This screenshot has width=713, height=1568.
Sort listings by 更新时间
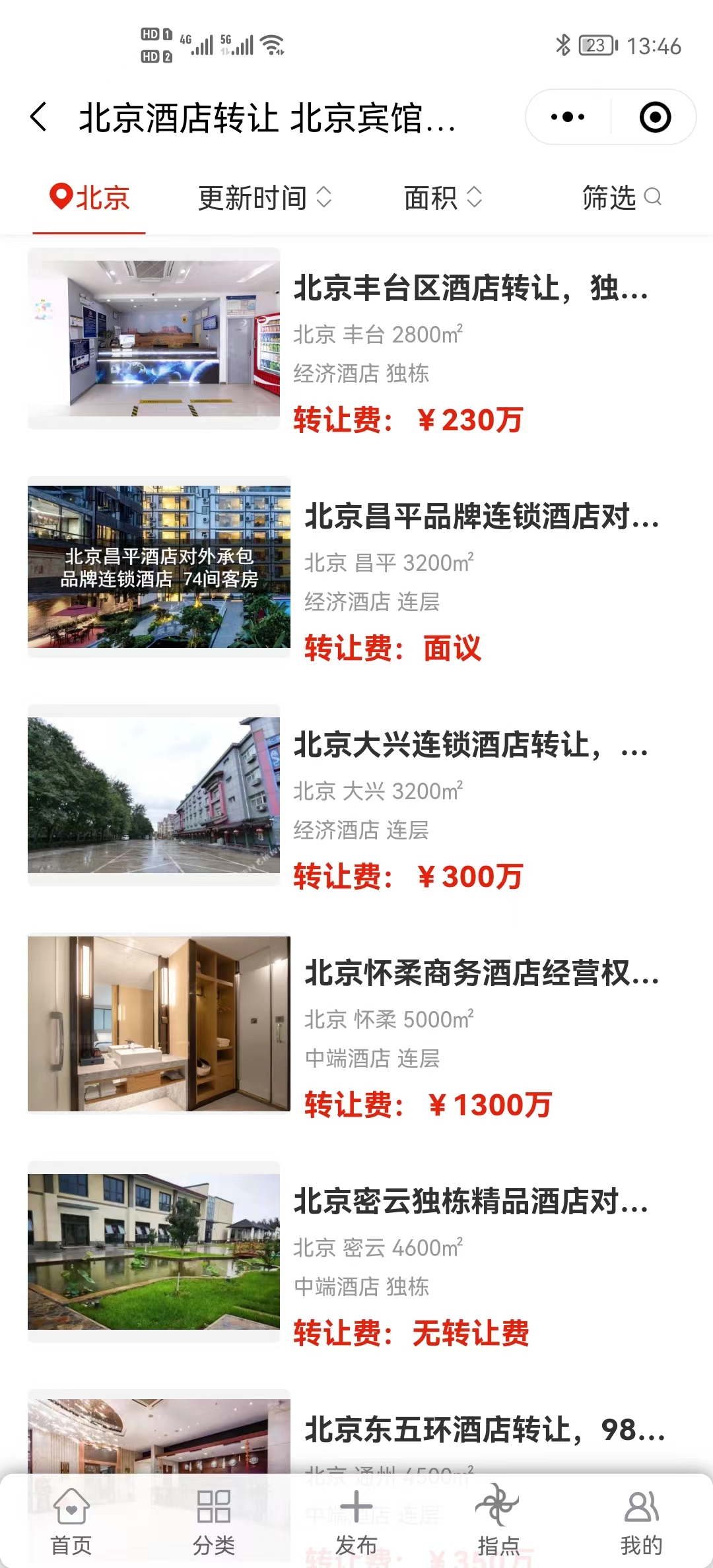pyautogui.click(x=264, y=197)
